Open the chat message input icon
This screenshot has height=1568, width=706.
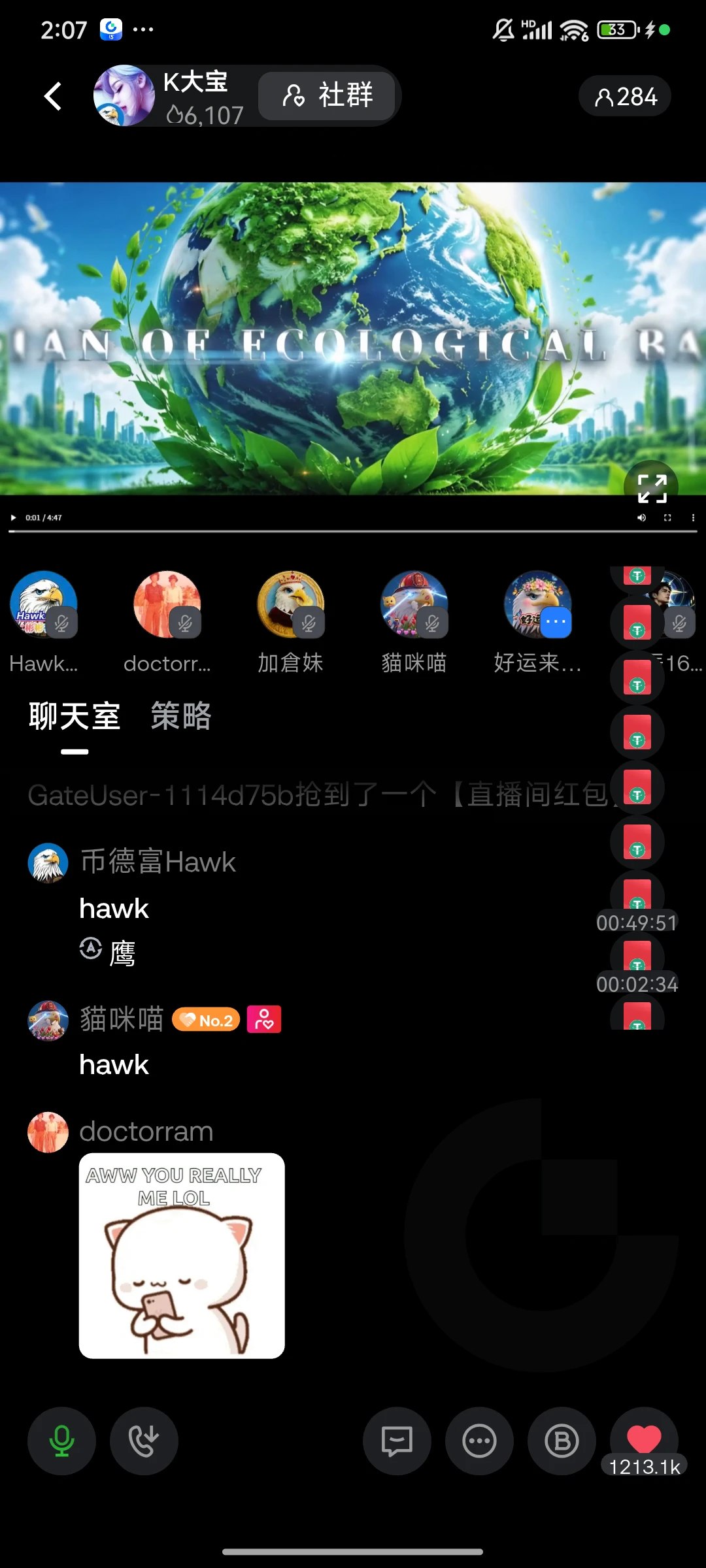(x=397, y=1441)
